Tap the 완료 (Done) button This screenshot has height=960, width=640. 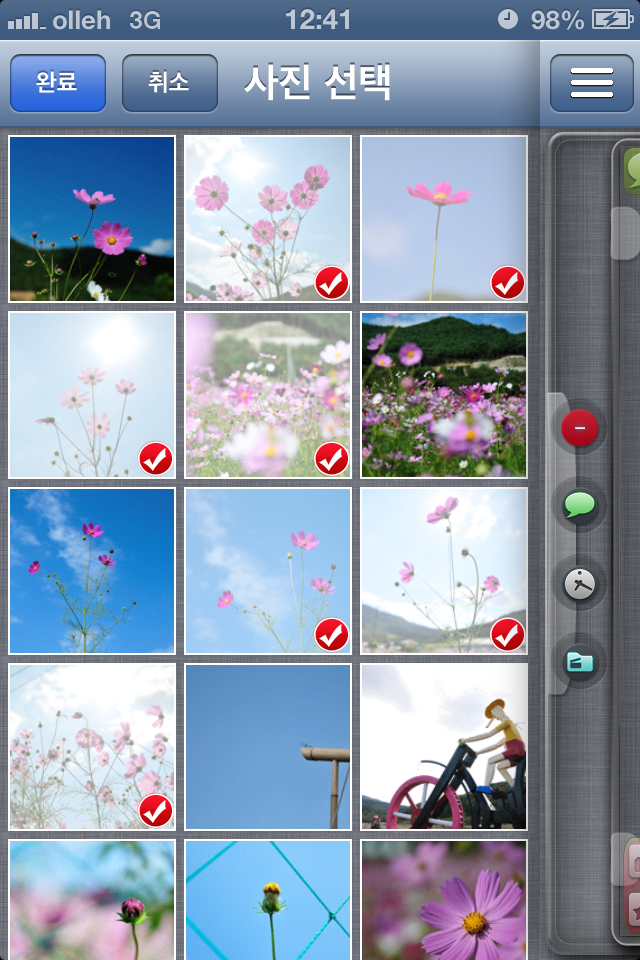[x=58, y=83]
